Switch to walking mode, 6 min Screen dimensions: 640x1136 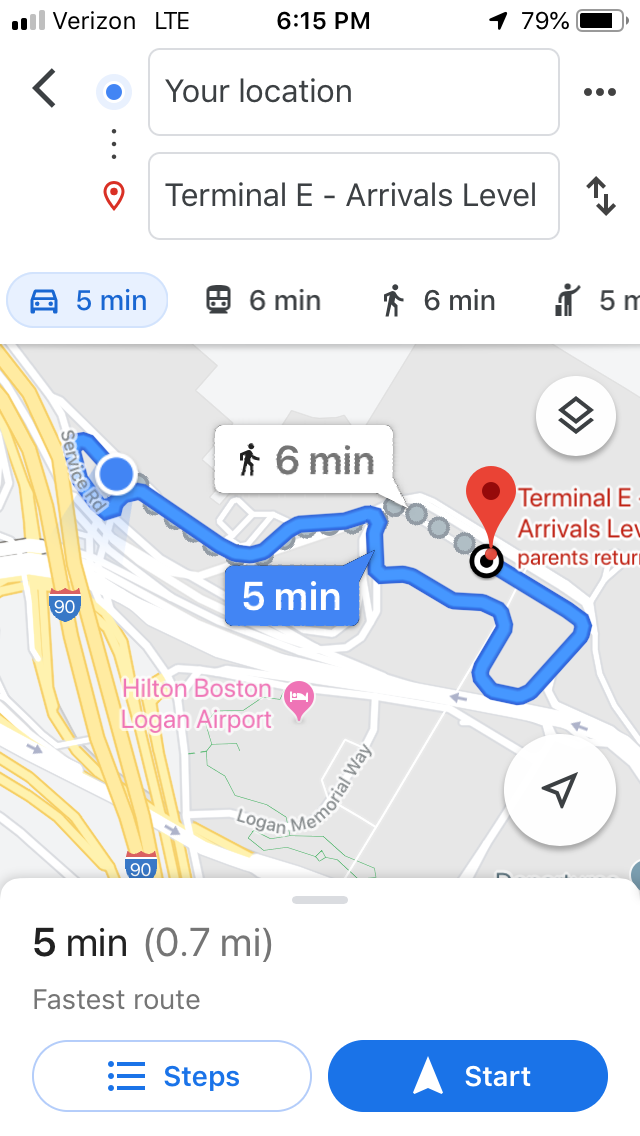point(439,300)
